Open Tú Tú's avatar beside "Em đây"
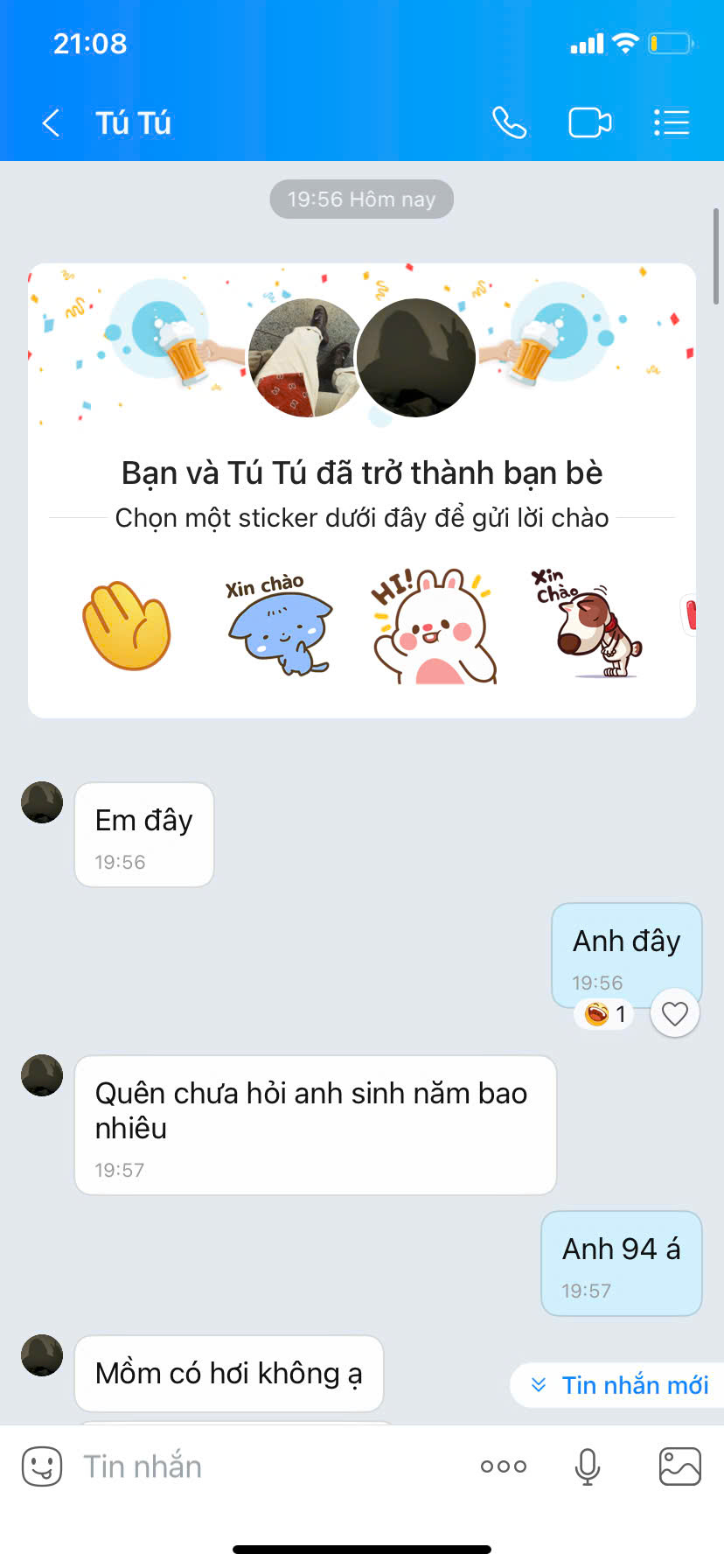 (42, 802)
